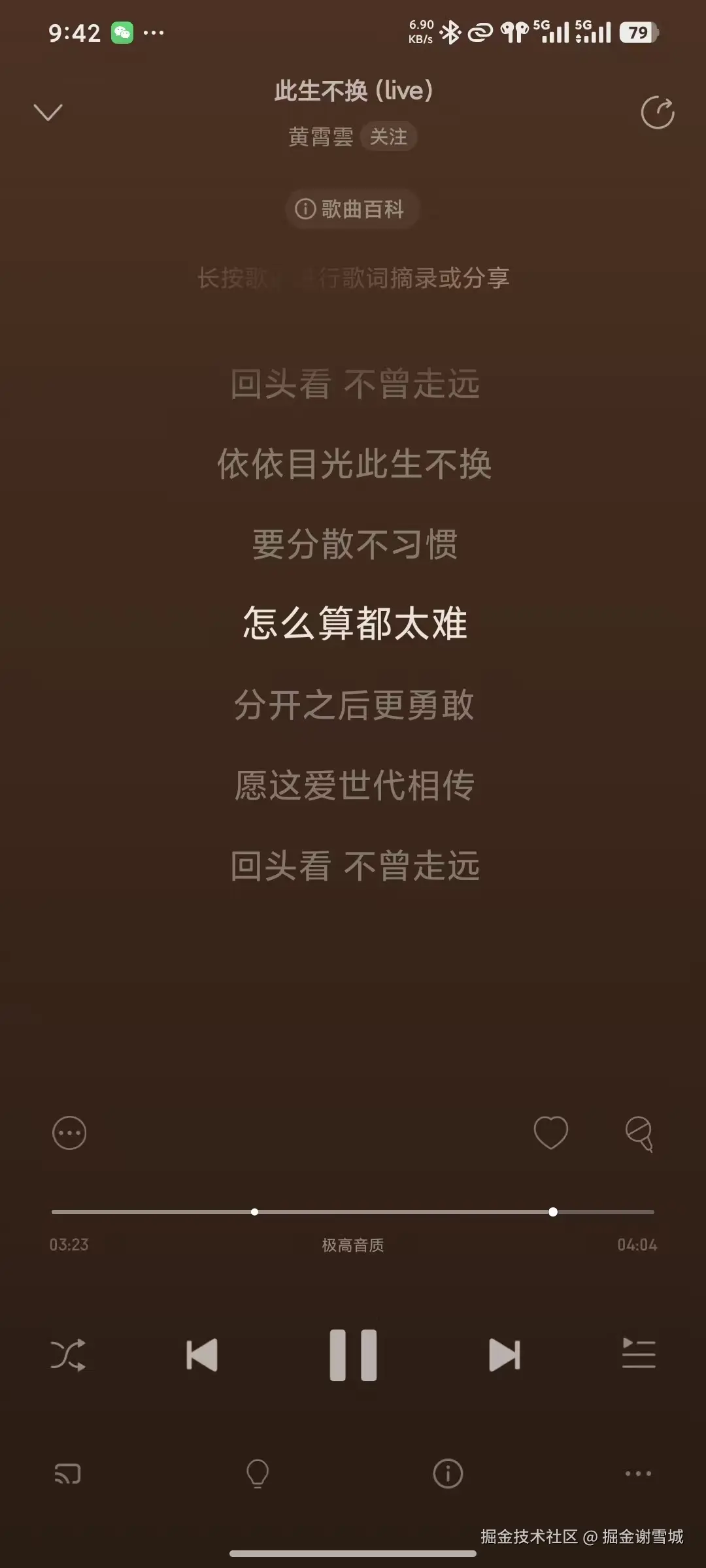Open the play queue list icon
The width and height of the screenshot is (706, 1568).
tap(639, 1354)
